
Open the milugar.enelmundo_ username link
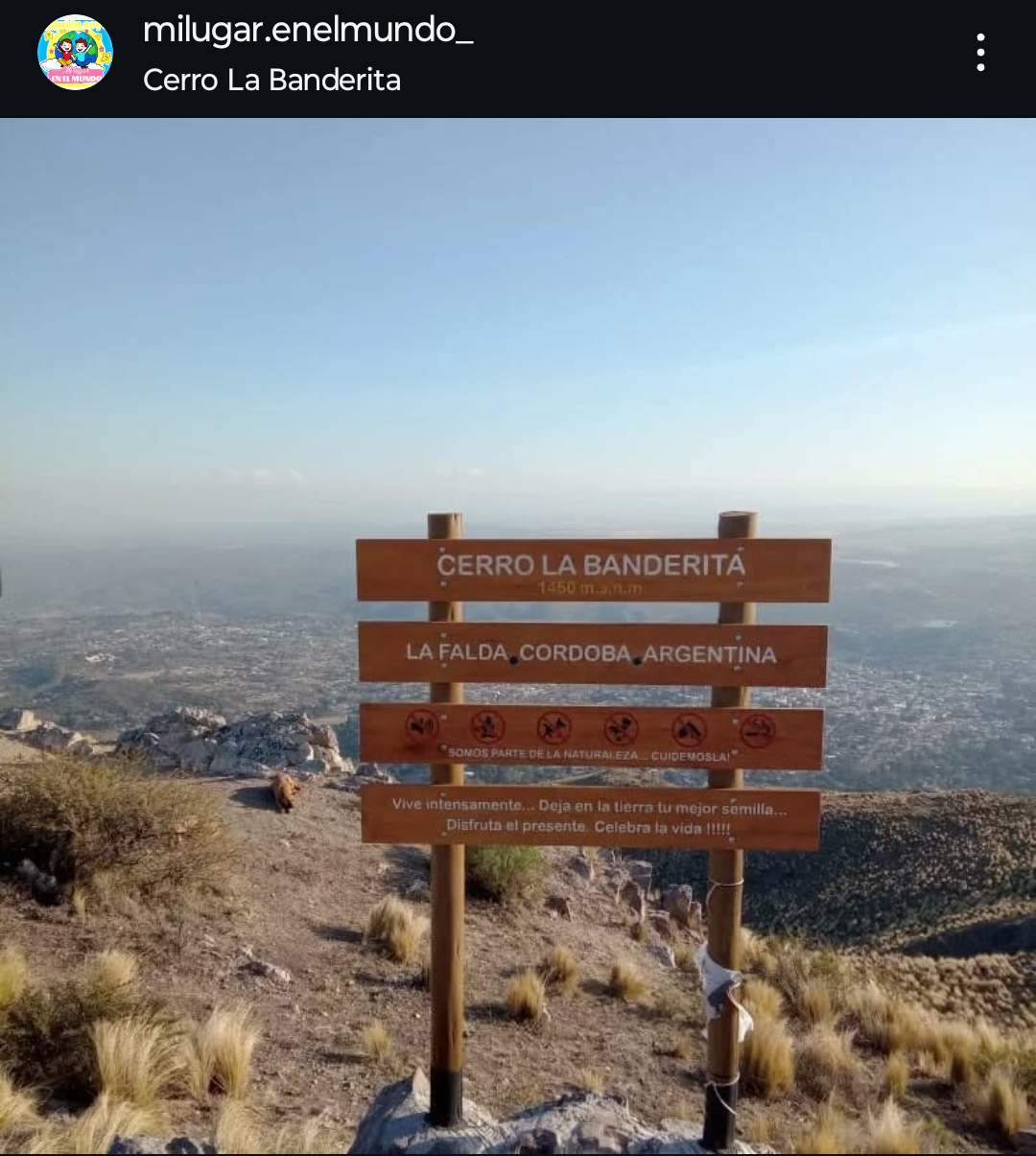(307, 30)
